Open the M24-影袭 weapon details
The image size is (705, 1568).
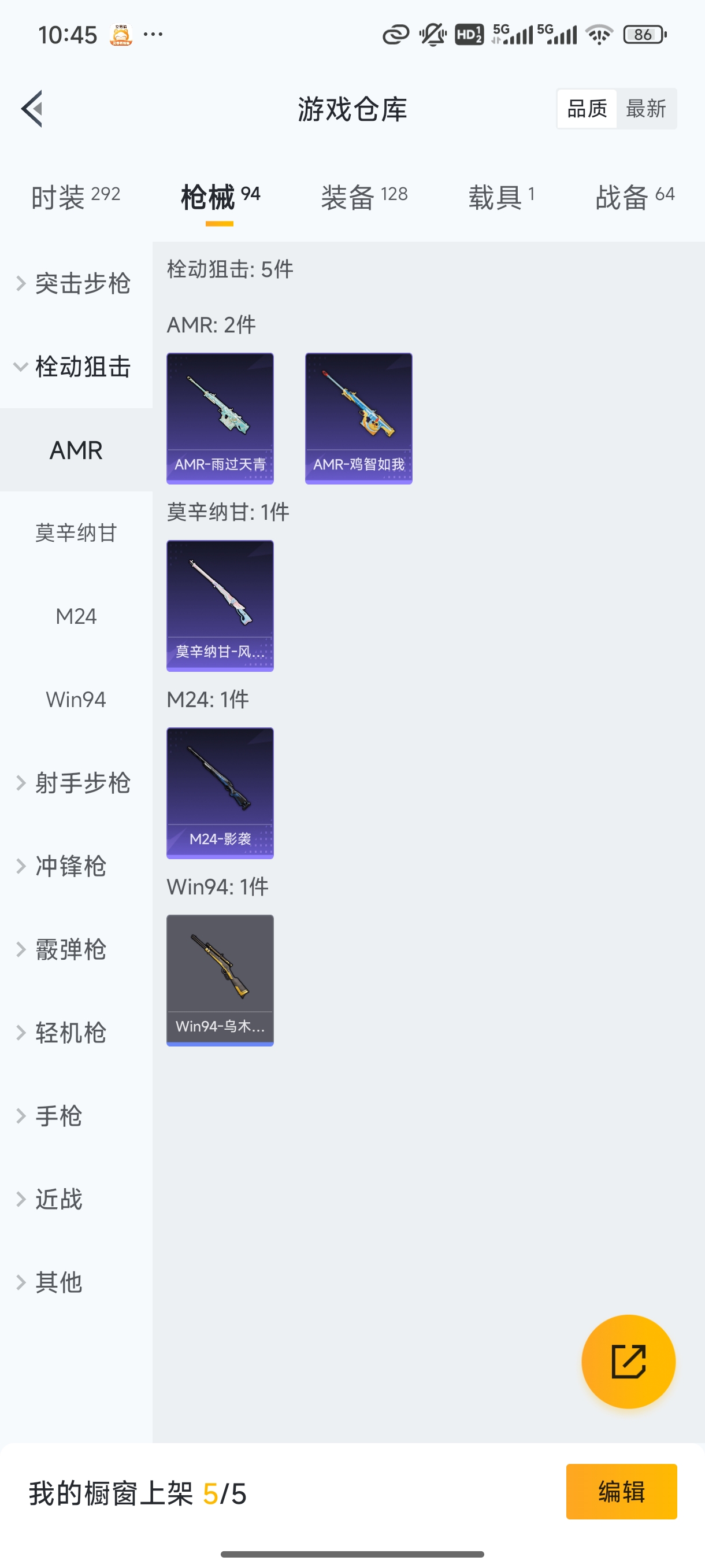tap(220, 793)
